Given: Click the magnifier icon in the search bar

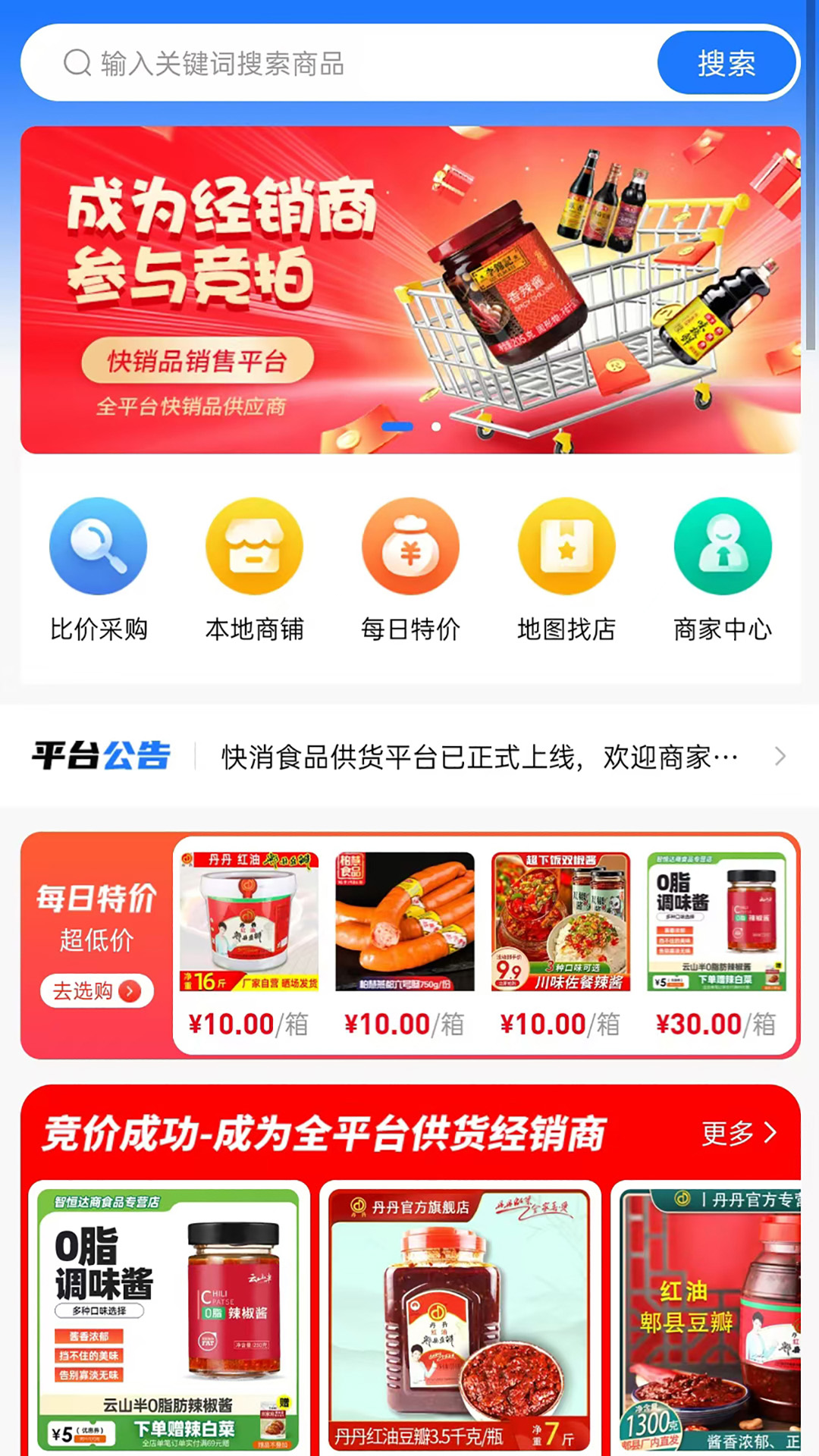Looking at the screenshot, I should 75,62.
